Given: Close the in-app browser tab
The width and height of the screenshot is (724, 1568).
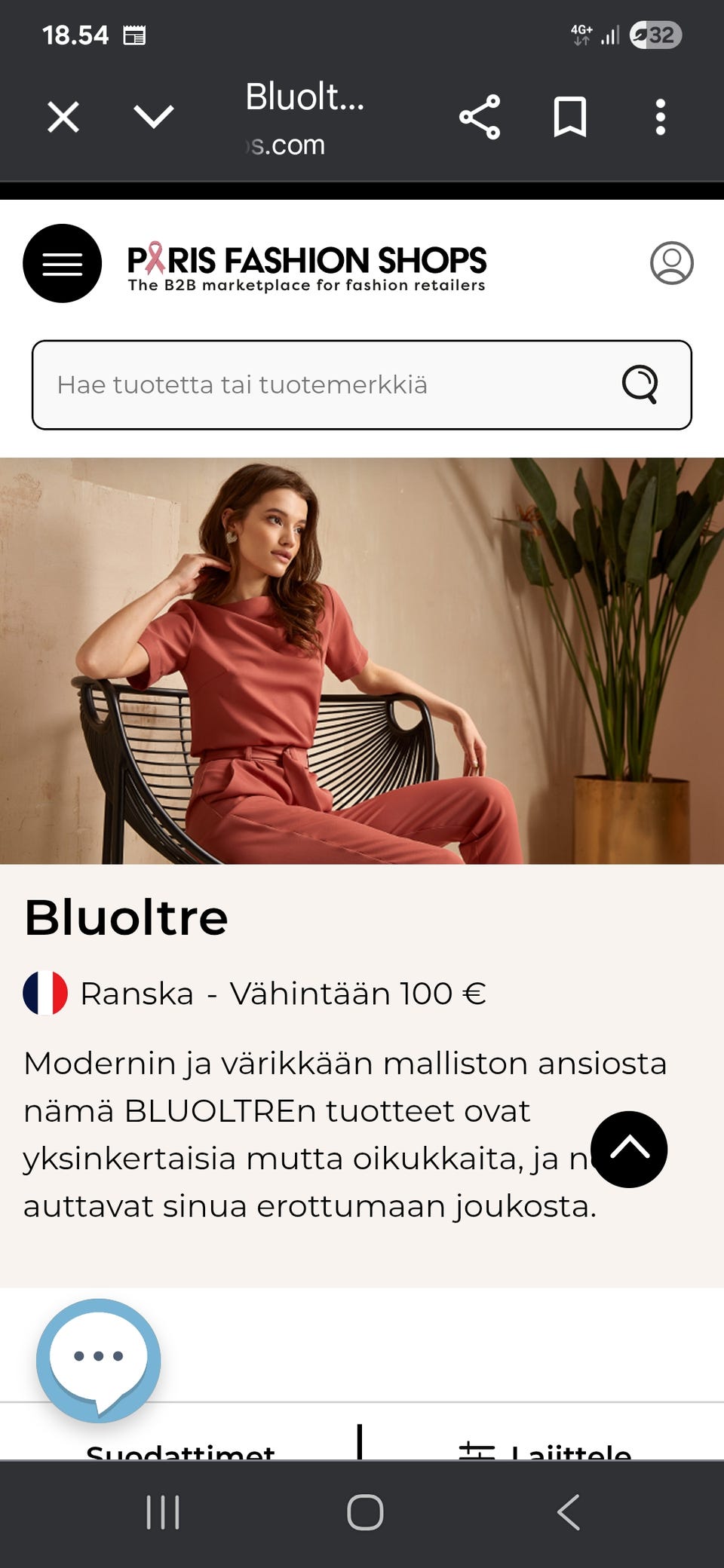Looking at the screenshot, I should pyautogui.click(x=63, y=118).
